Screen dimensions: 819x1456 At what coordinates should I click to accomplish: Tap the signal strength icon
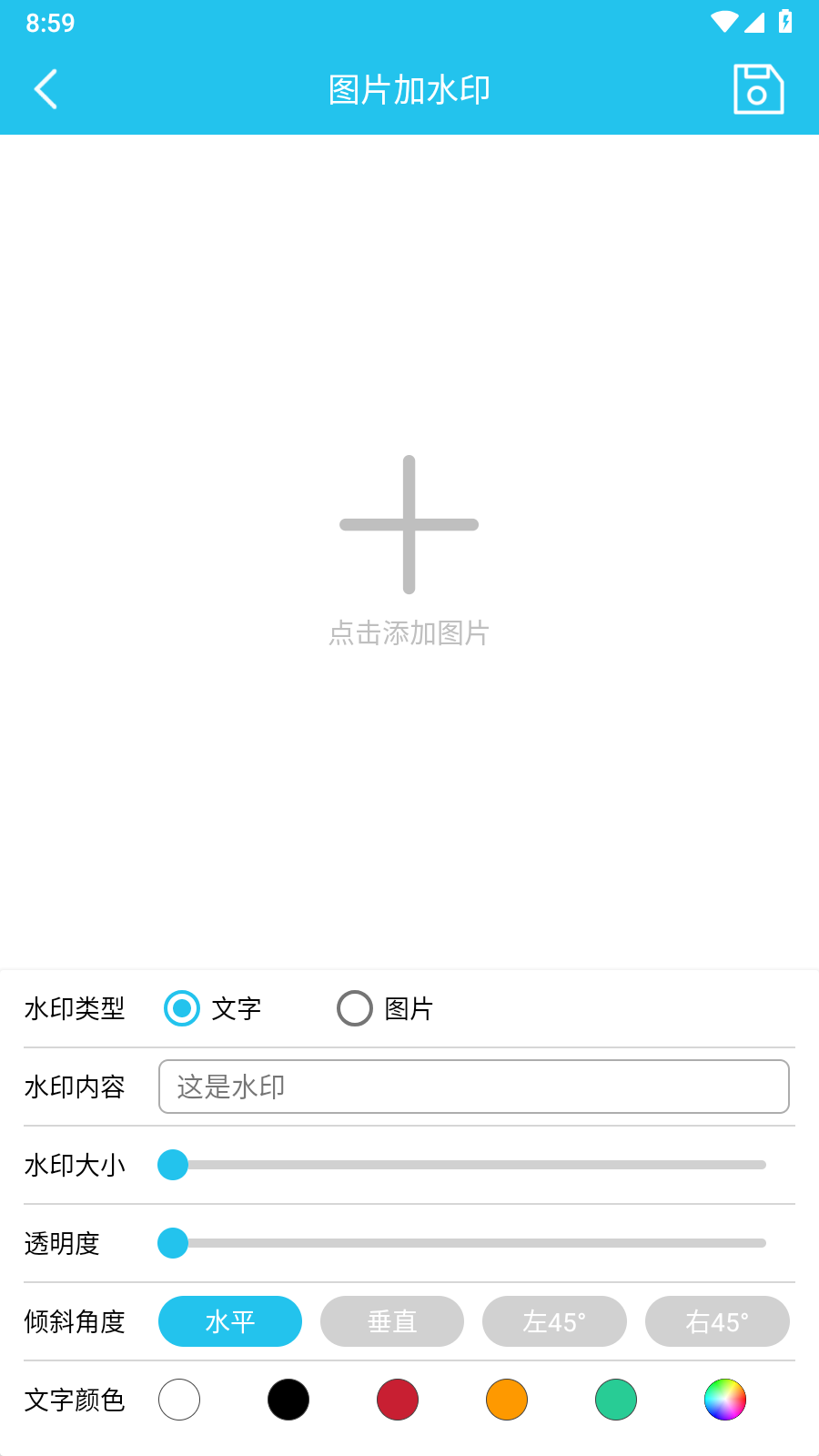(x=756, y=23)
